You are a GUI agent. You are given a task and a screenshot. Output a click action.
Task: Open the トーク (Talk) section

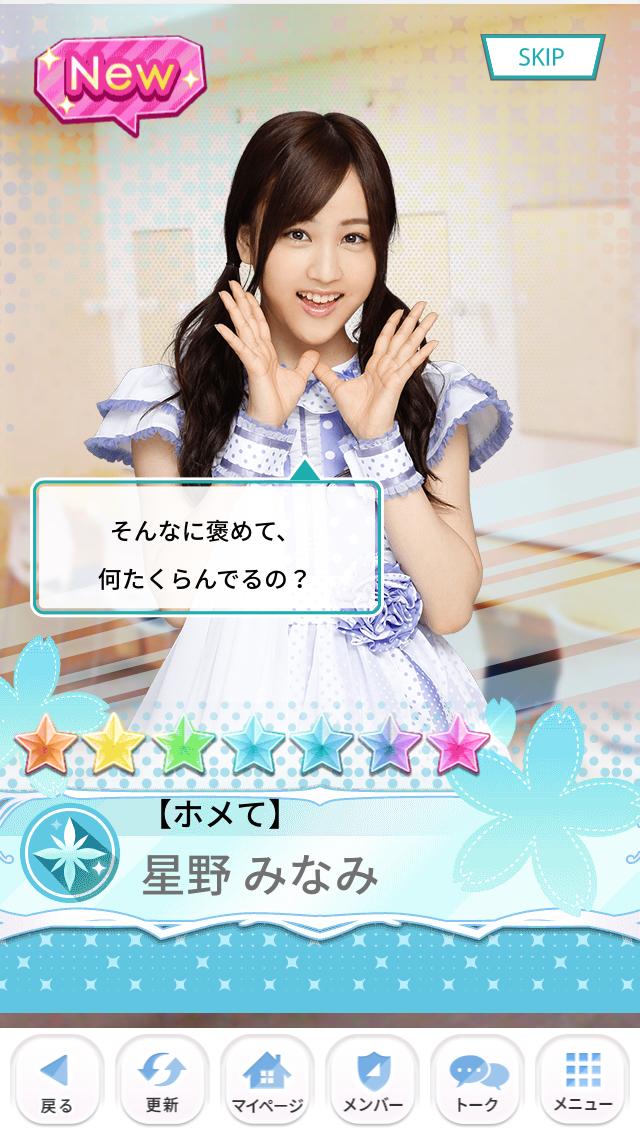coord(477,1080)
